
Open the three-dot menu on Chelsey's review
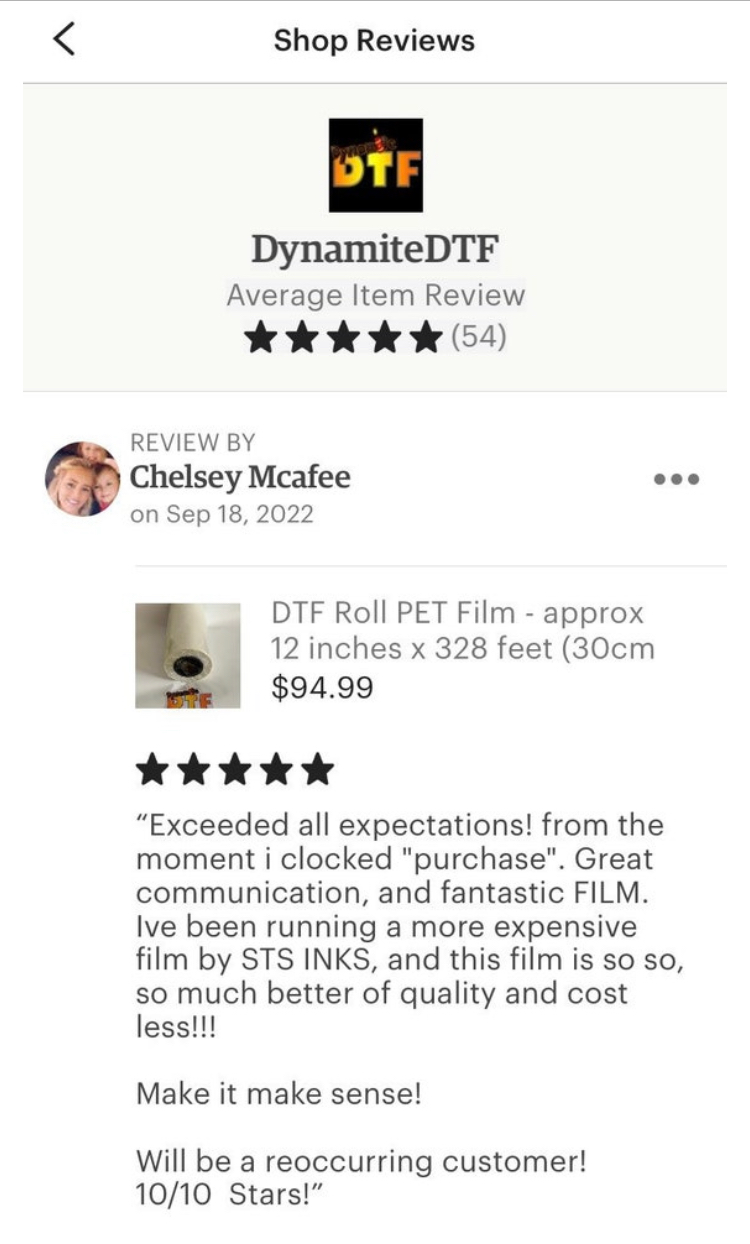coord(677,479)
